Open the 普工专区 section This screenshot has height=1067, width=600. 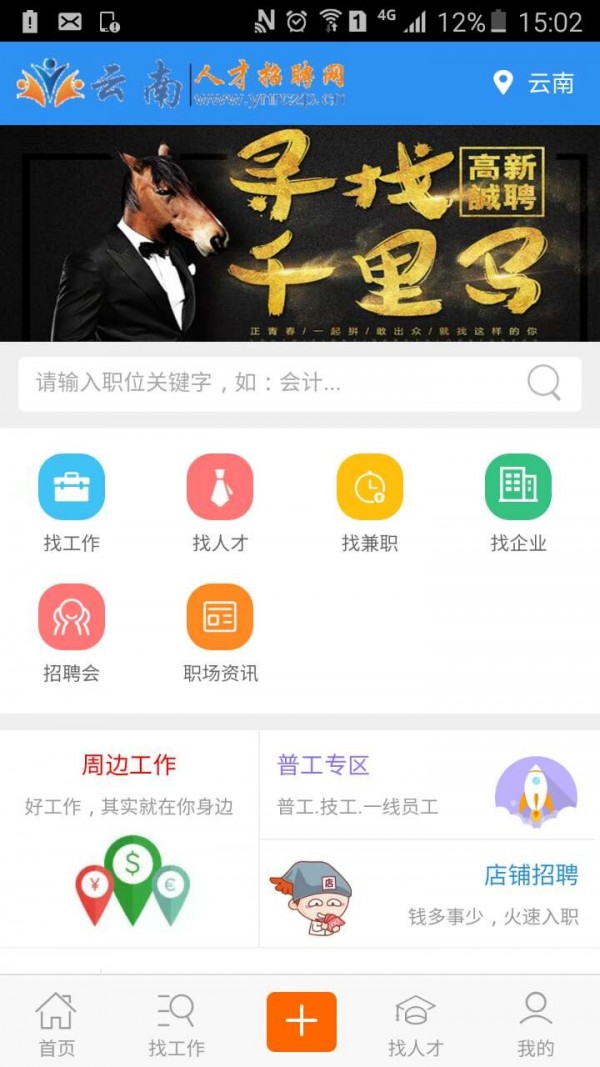[x=428, y=785]
